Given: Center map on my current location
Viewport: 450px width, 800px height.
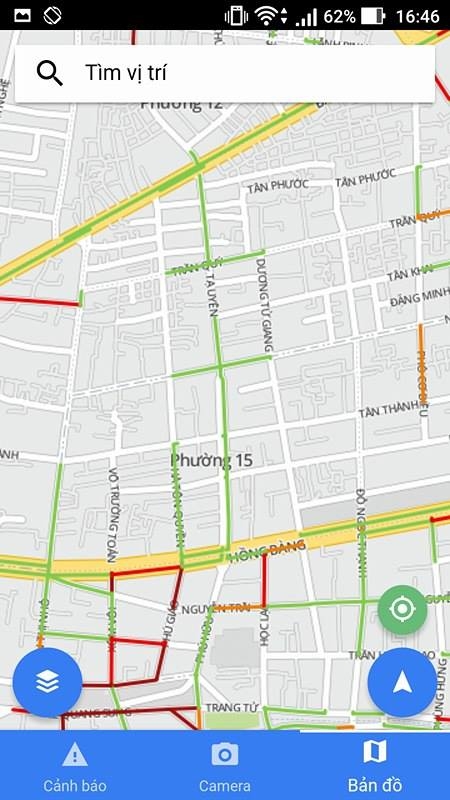Looking at the screenshot, I should 403,610.
